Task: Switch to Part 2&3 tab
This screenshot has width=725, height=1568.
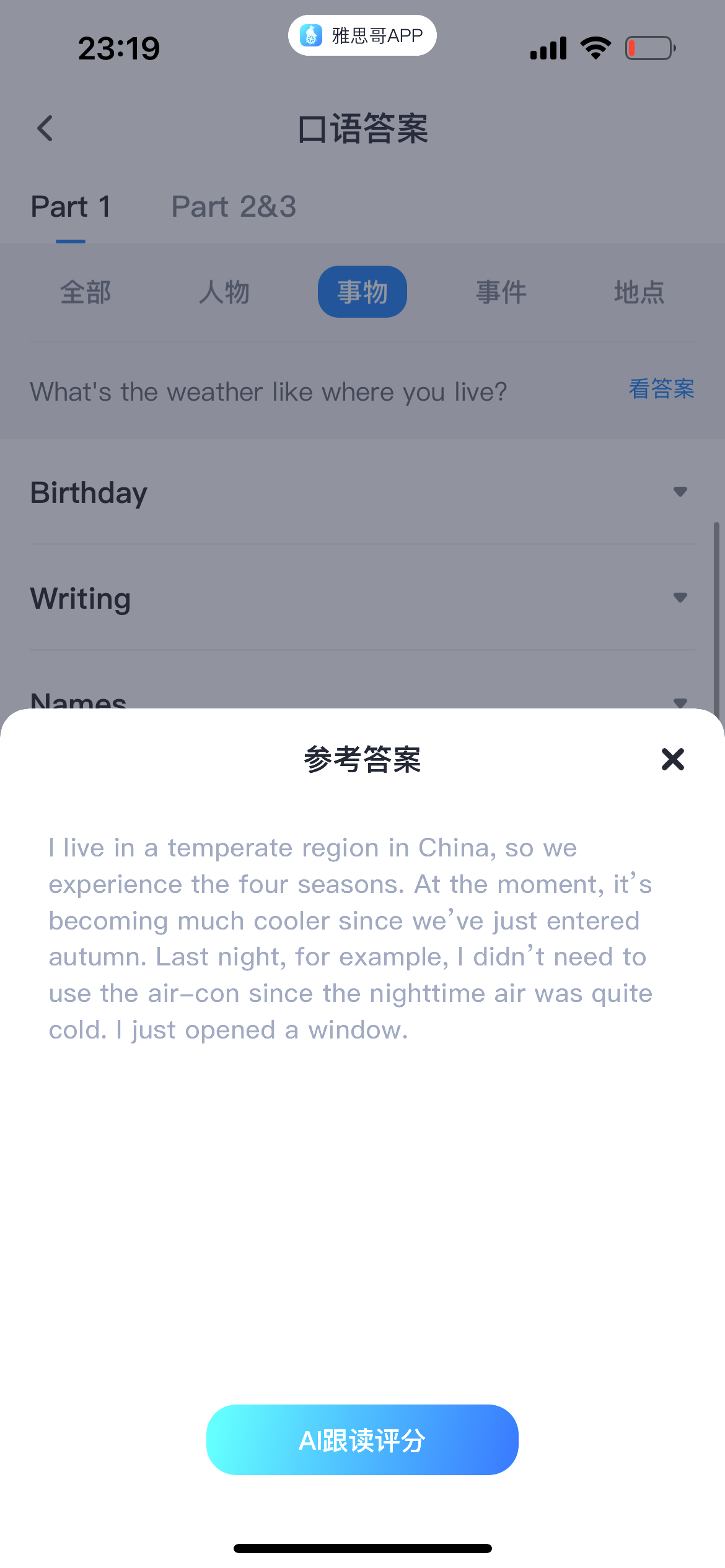Action: coord(234,206)
